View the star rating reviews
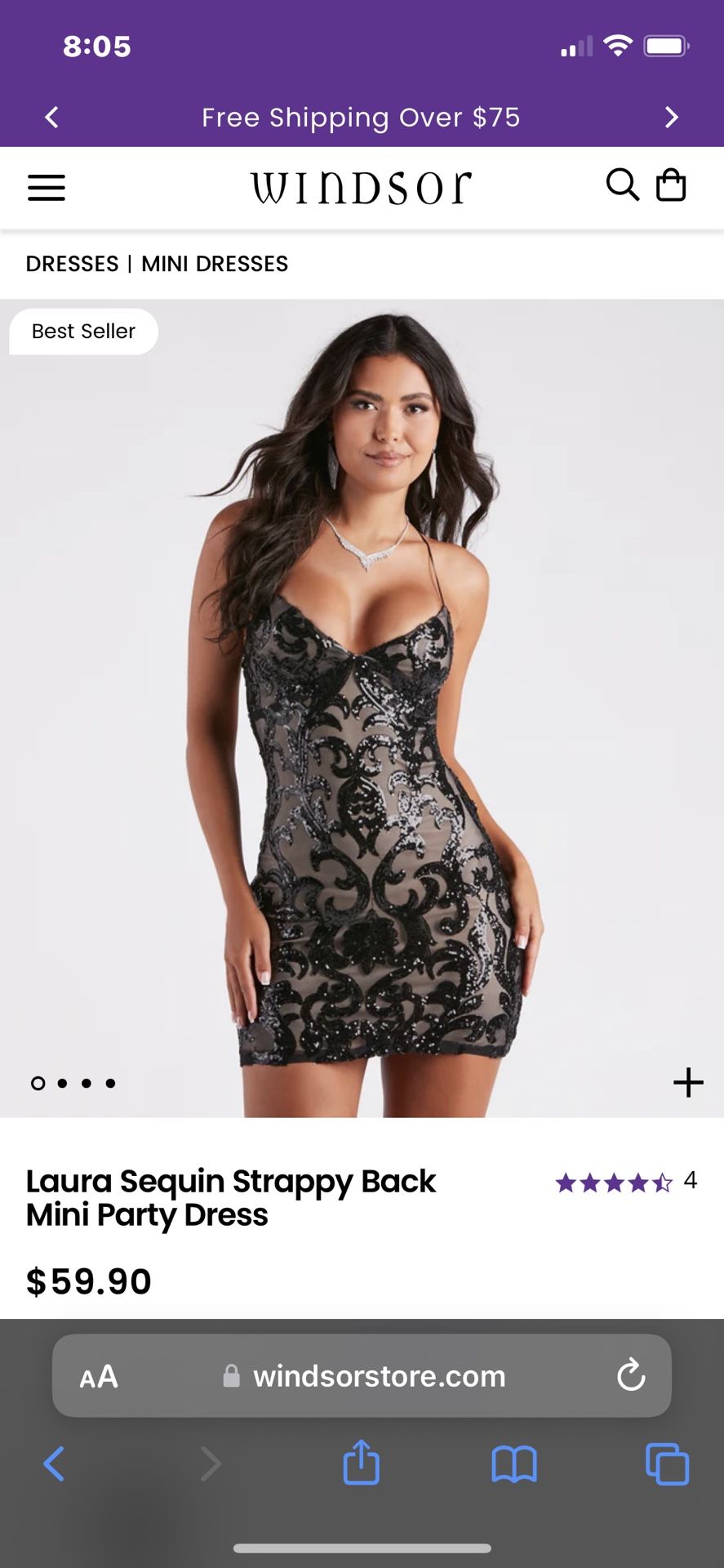 [x=626, y=1182]
